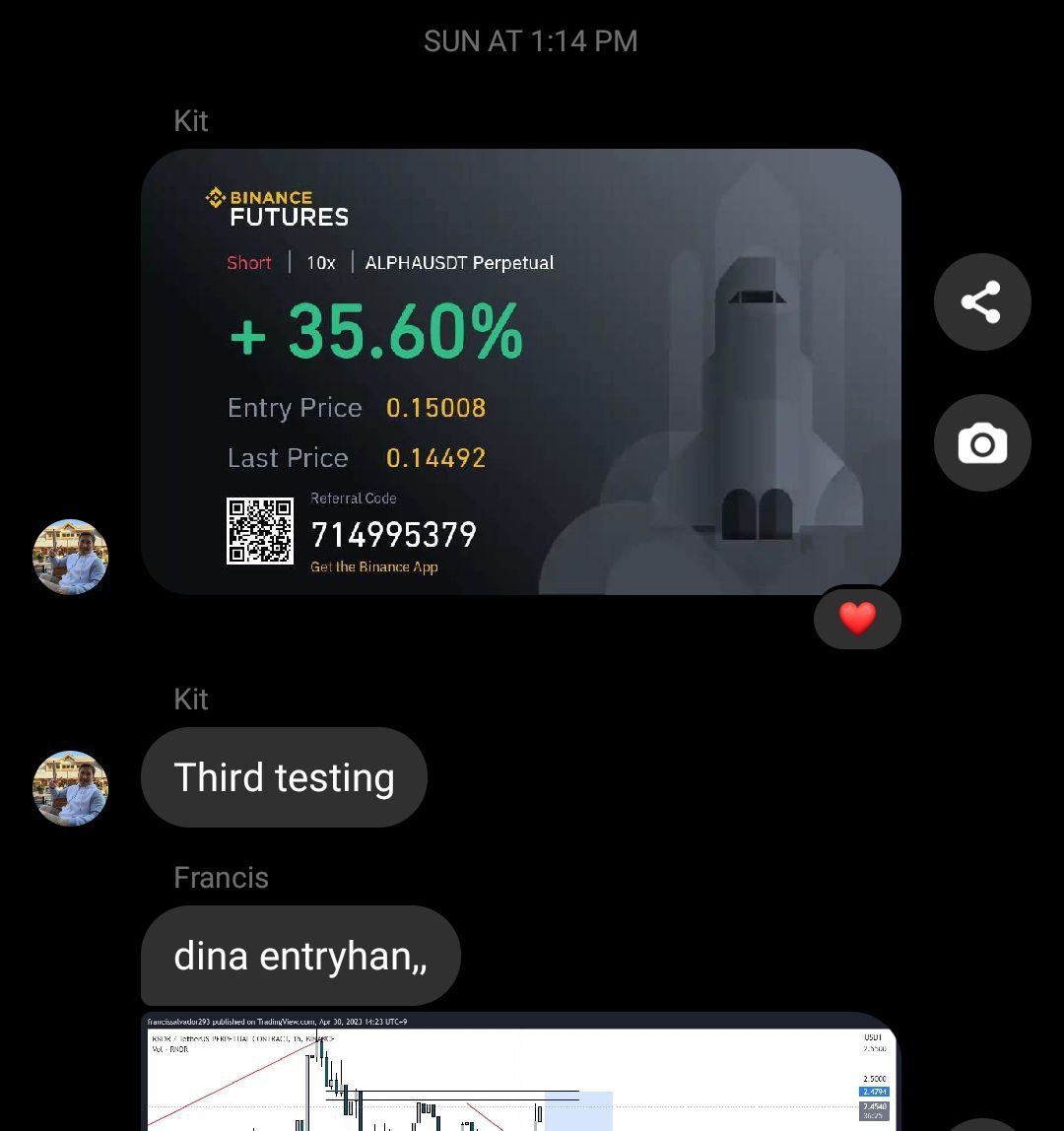Screen dimensions: 1064x1131
Task: Open the Binance Futures image from Kit
Action: tap(520, 371)
